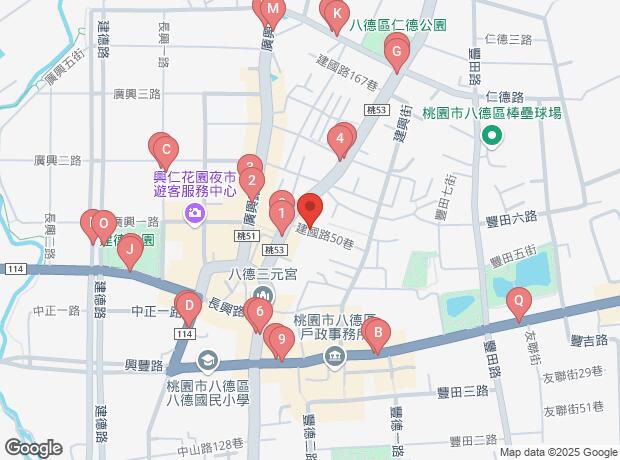The width and height of the screenshot is (620, 460).
Task: Select the marker labeled B
Action: pos(376,335)
